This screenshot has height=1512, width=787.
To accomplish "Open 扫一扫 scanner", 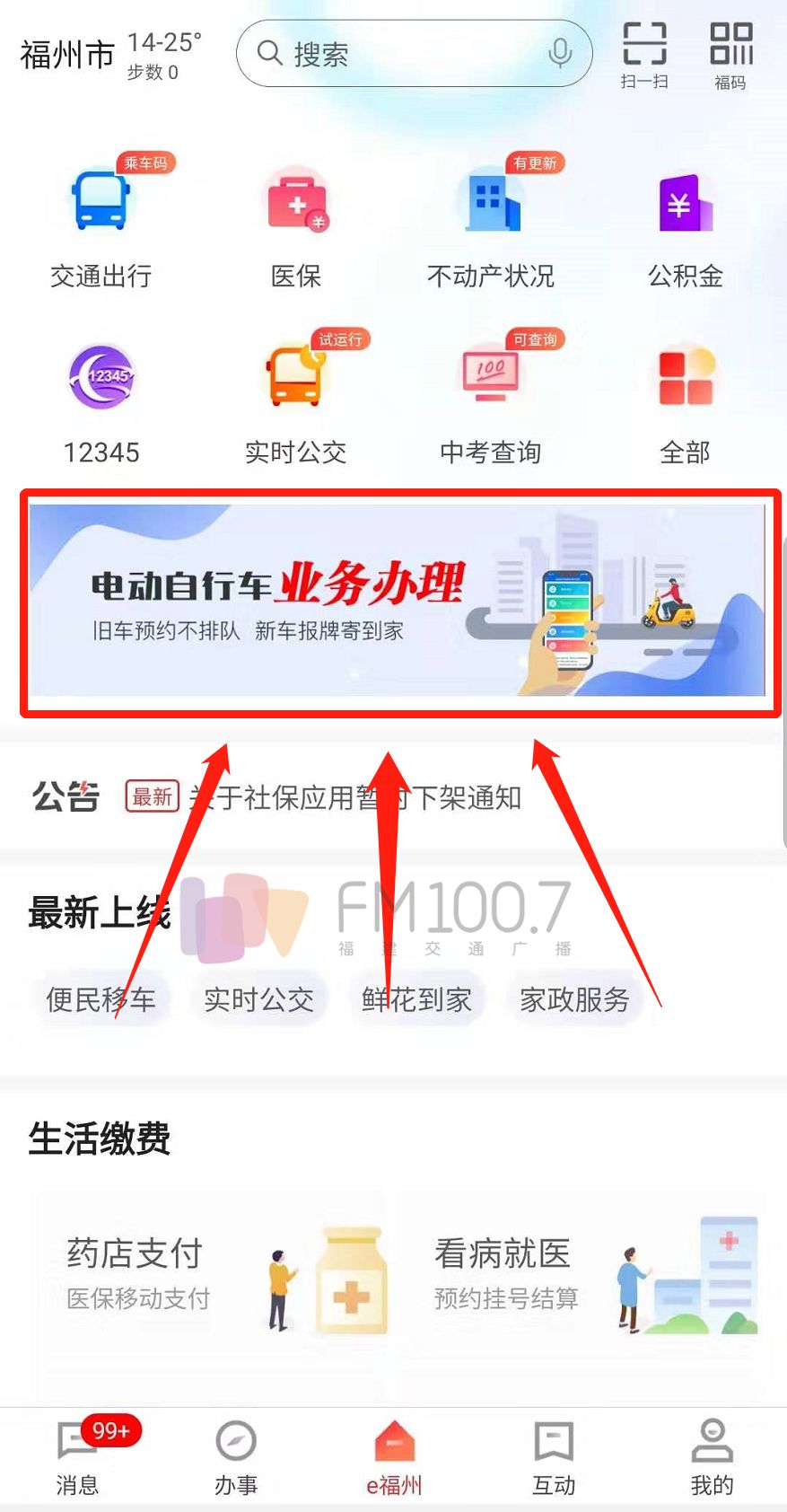I will 644,56.
